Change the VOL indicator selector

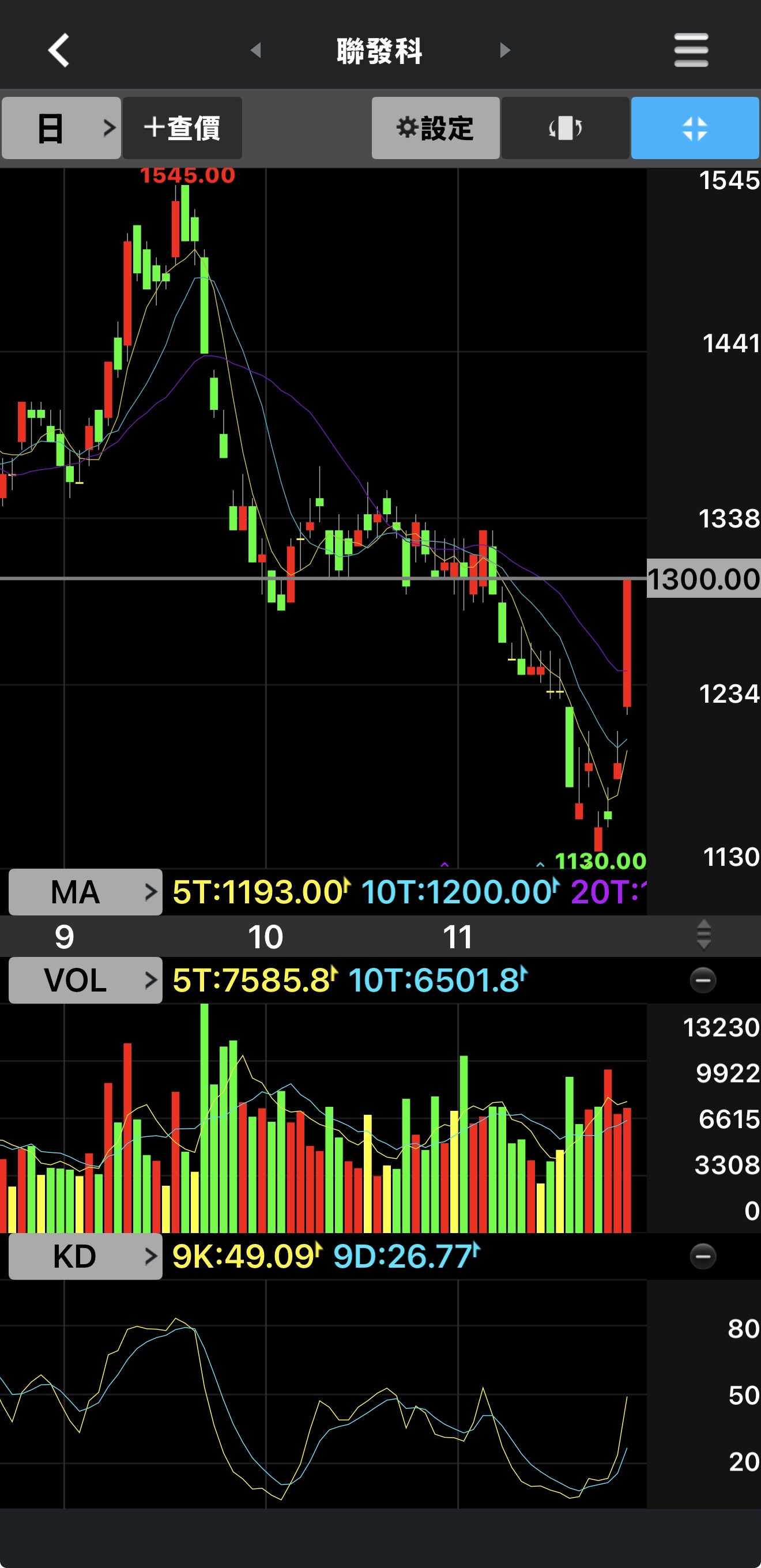[85, 980]
